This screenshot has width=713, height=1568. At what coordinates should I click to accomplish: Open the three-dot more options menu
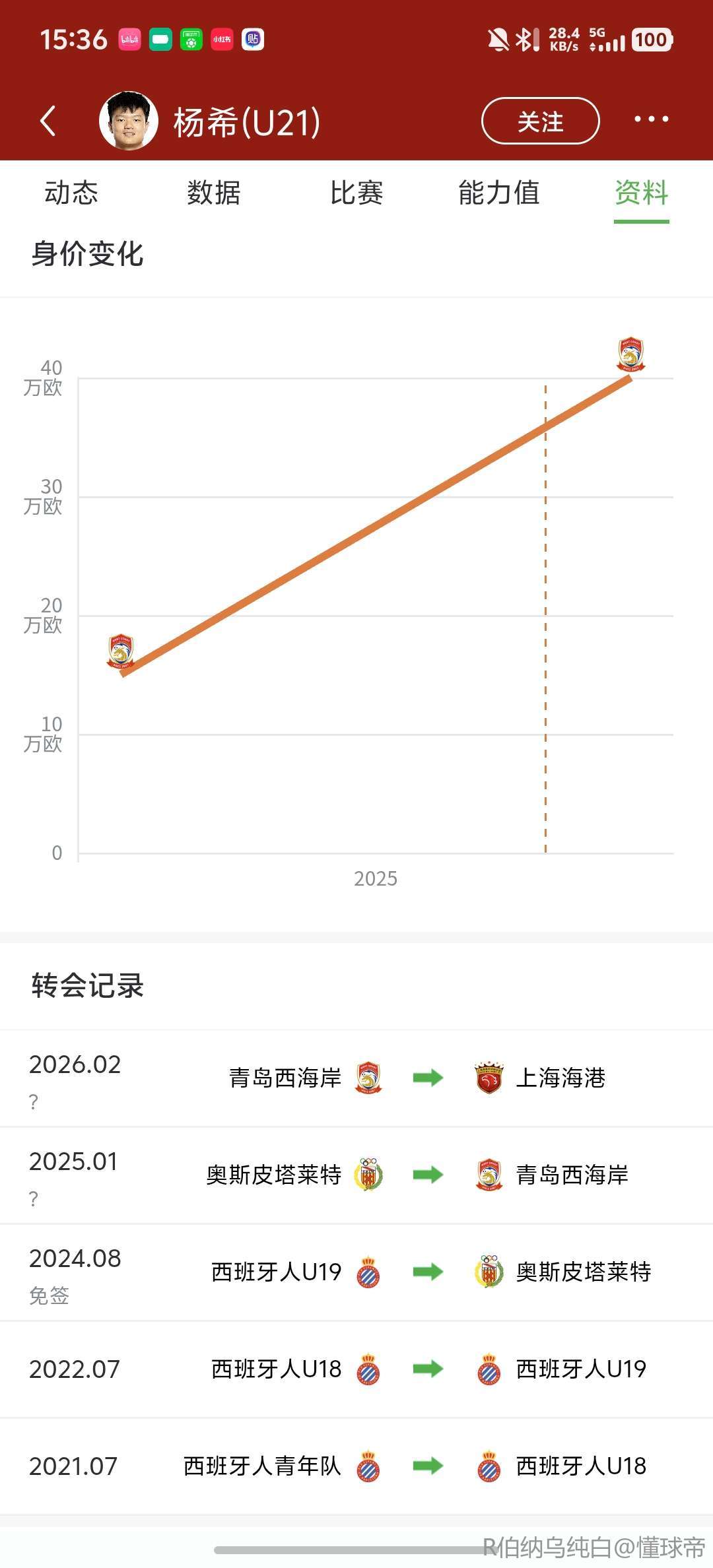pos(651,119)
